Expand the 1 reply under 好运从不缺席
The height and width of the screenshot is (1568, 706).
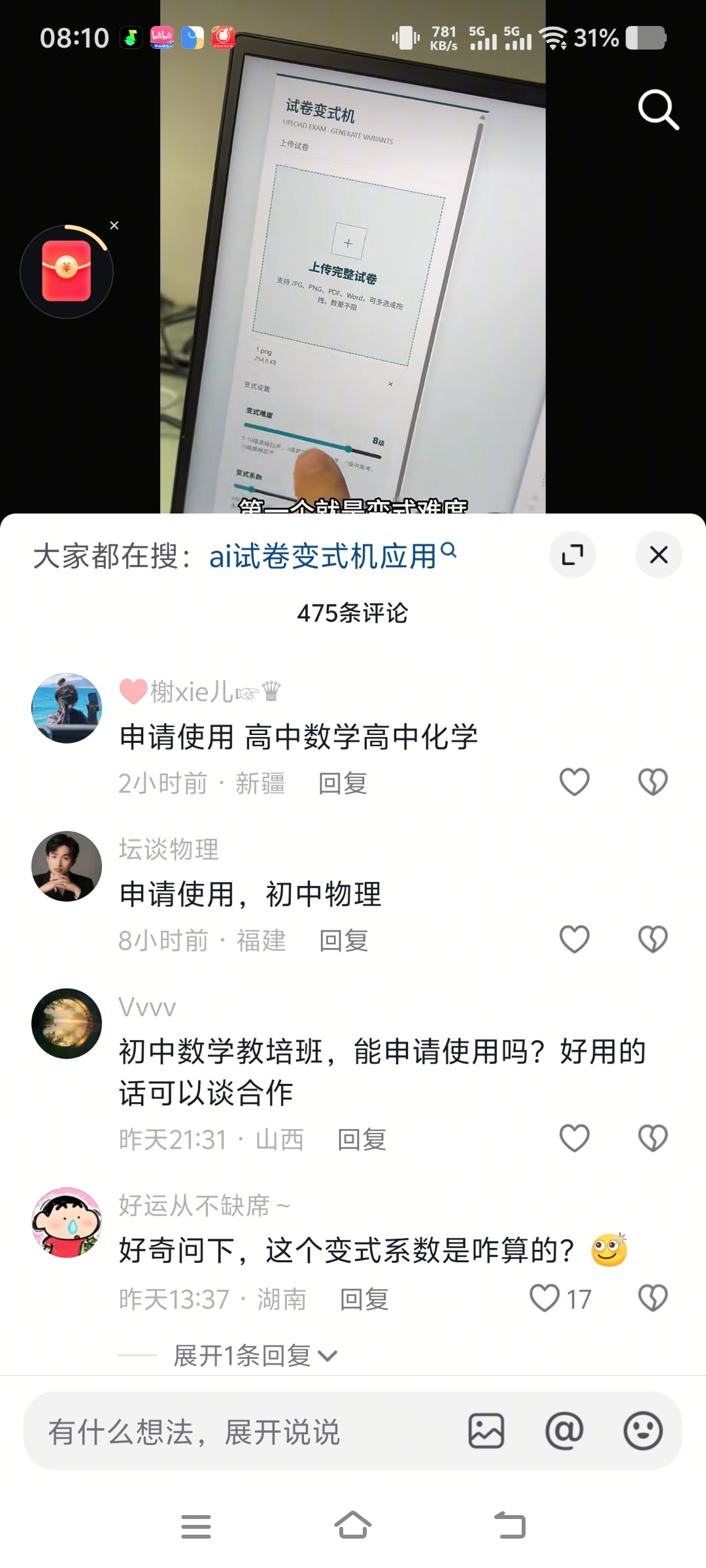[x=255, y=1356]
